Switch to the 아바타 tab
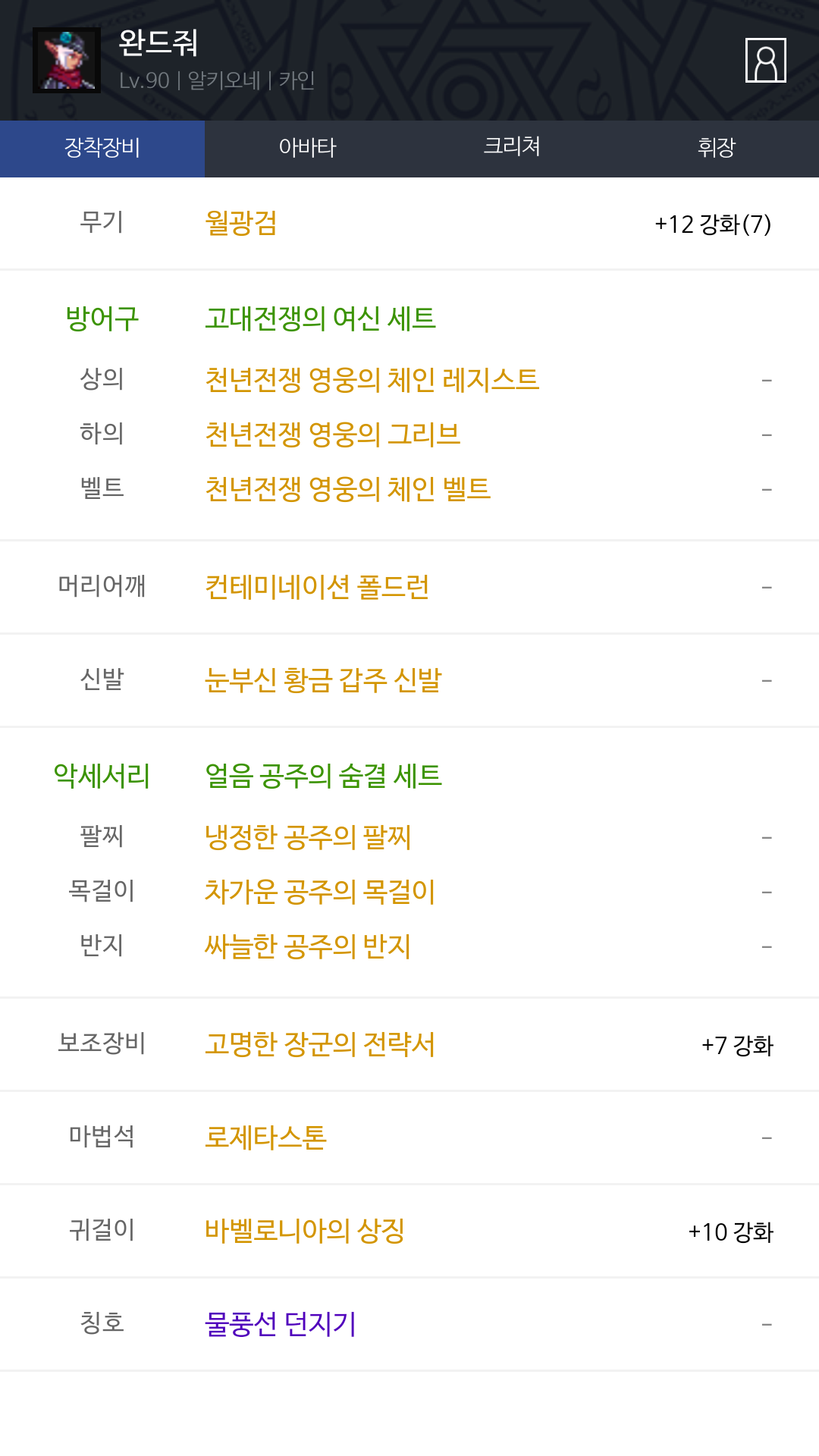The height and width of the screenshot is (1456, 819). tap(307, 149)
